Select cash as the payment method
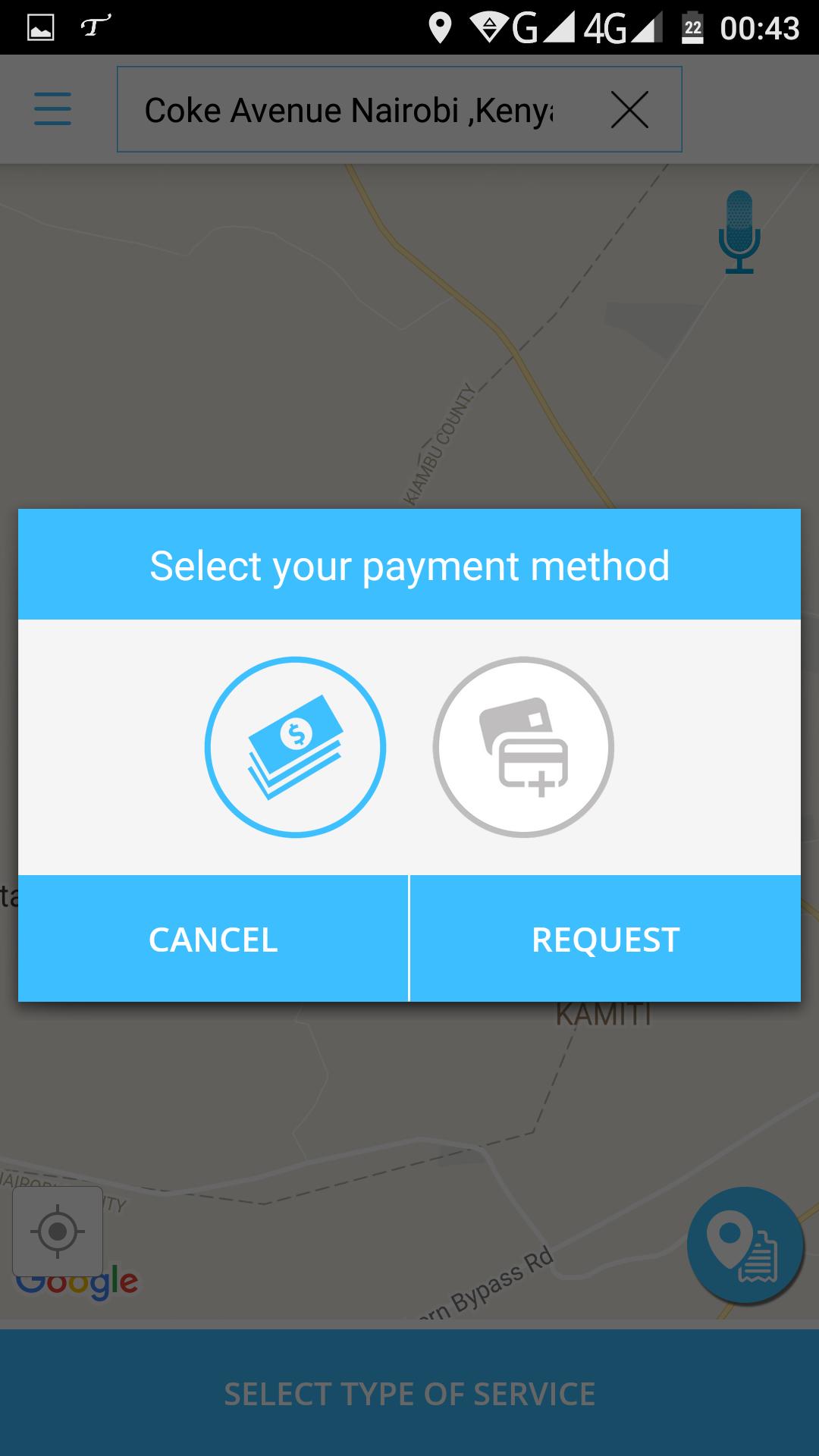819x1456 pixels. pos(295,747)
